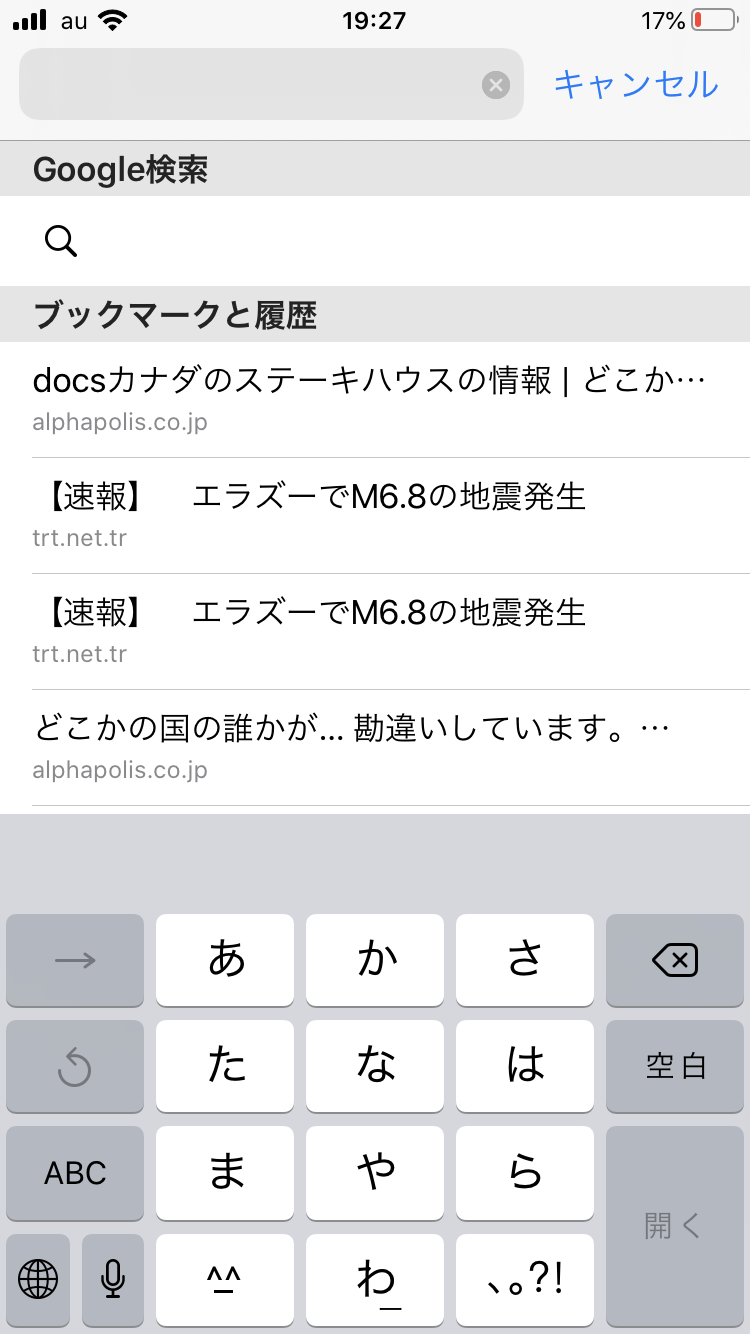Clear the address bar with the x icon
This screenshot has height=1334, width=750.
(496, 85)
